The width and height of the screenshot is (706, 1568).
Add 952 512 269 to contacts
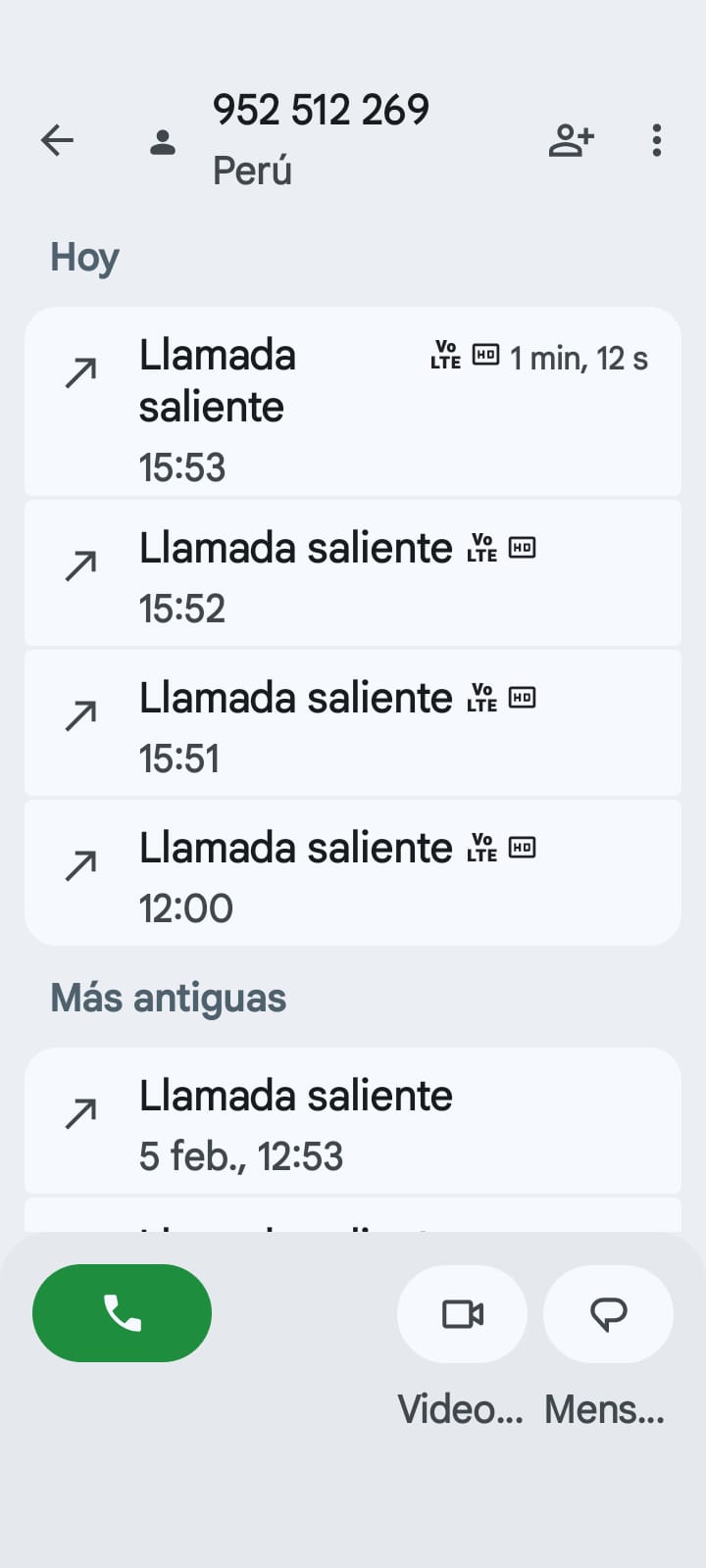point(571,141)
